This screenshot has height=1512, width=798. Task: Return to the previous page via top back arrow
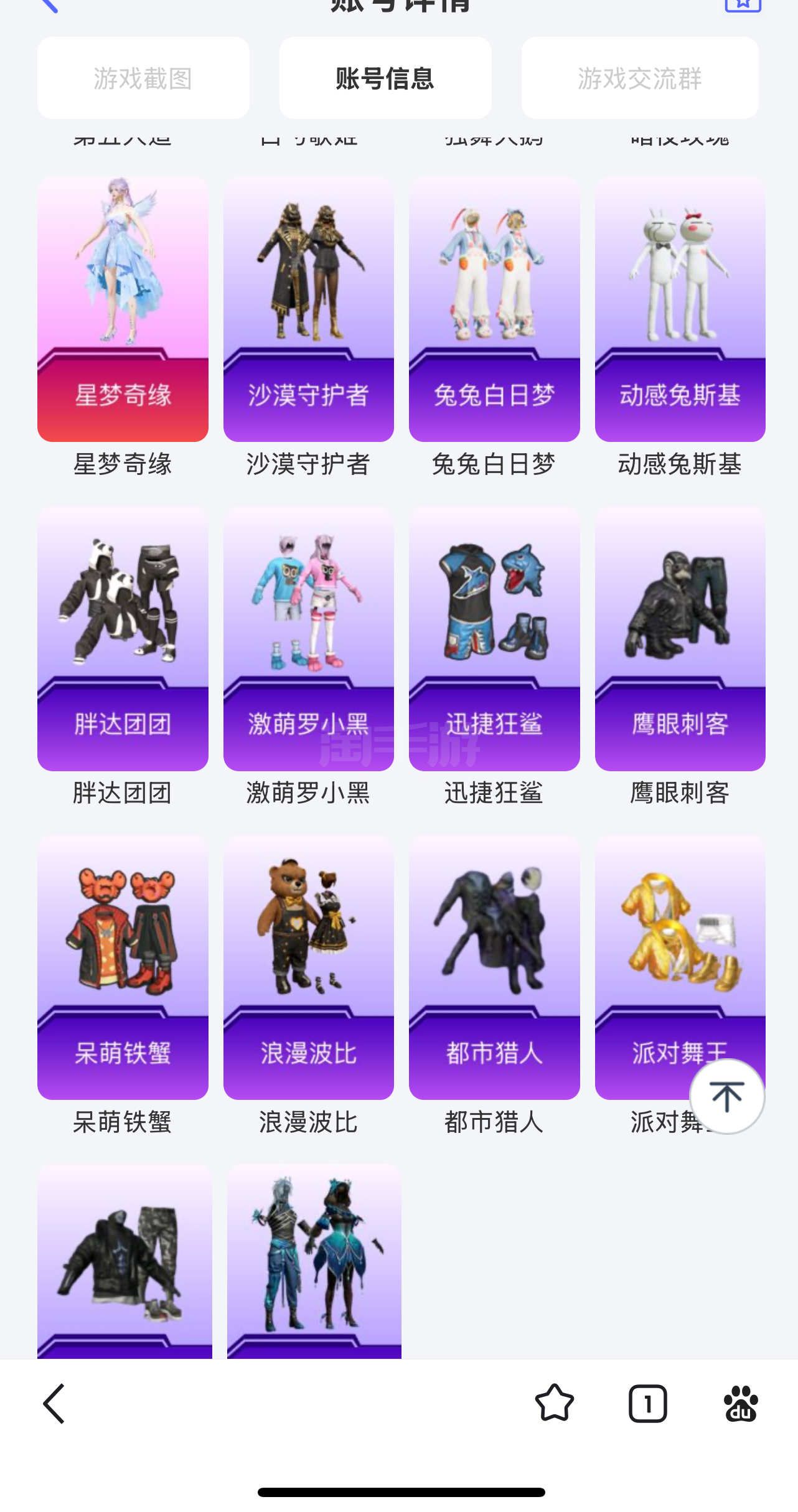tap(50, 5)
